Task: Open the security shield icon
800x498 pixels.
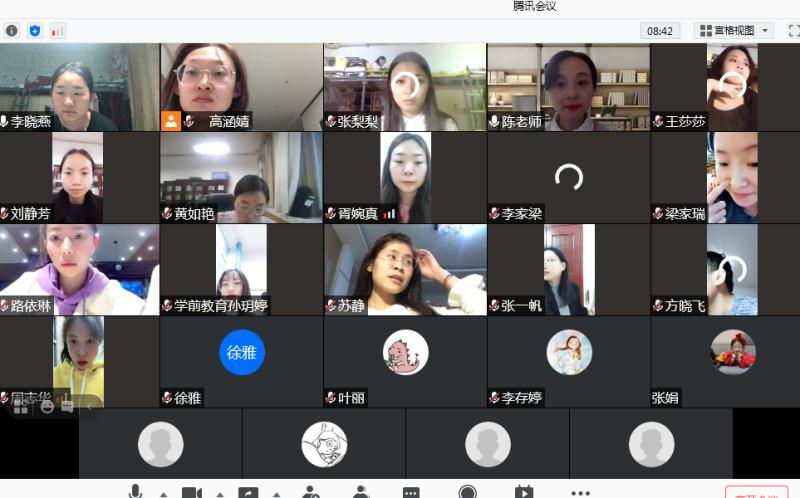Action: coord(35,31)
